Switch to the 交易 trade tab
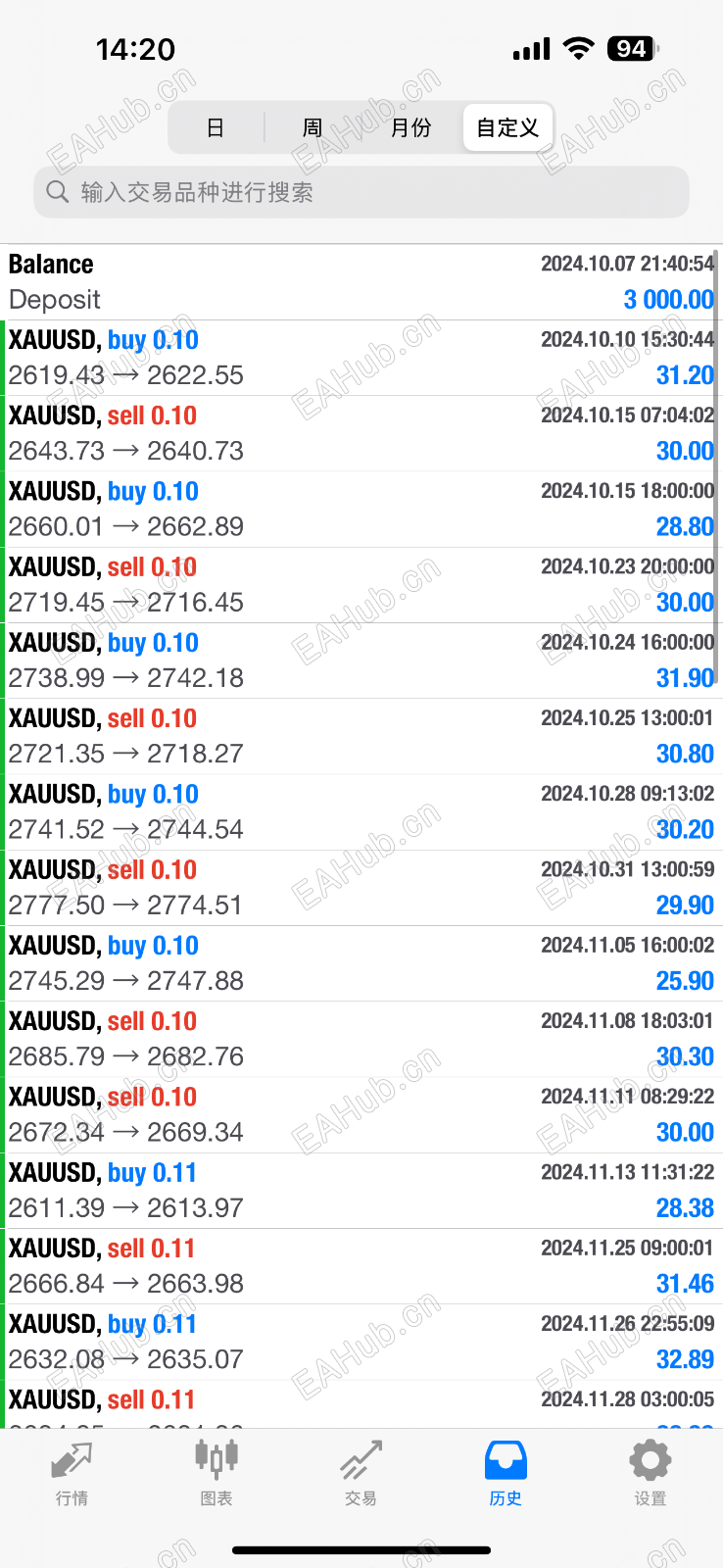723x1568 pixels. 361,1472
